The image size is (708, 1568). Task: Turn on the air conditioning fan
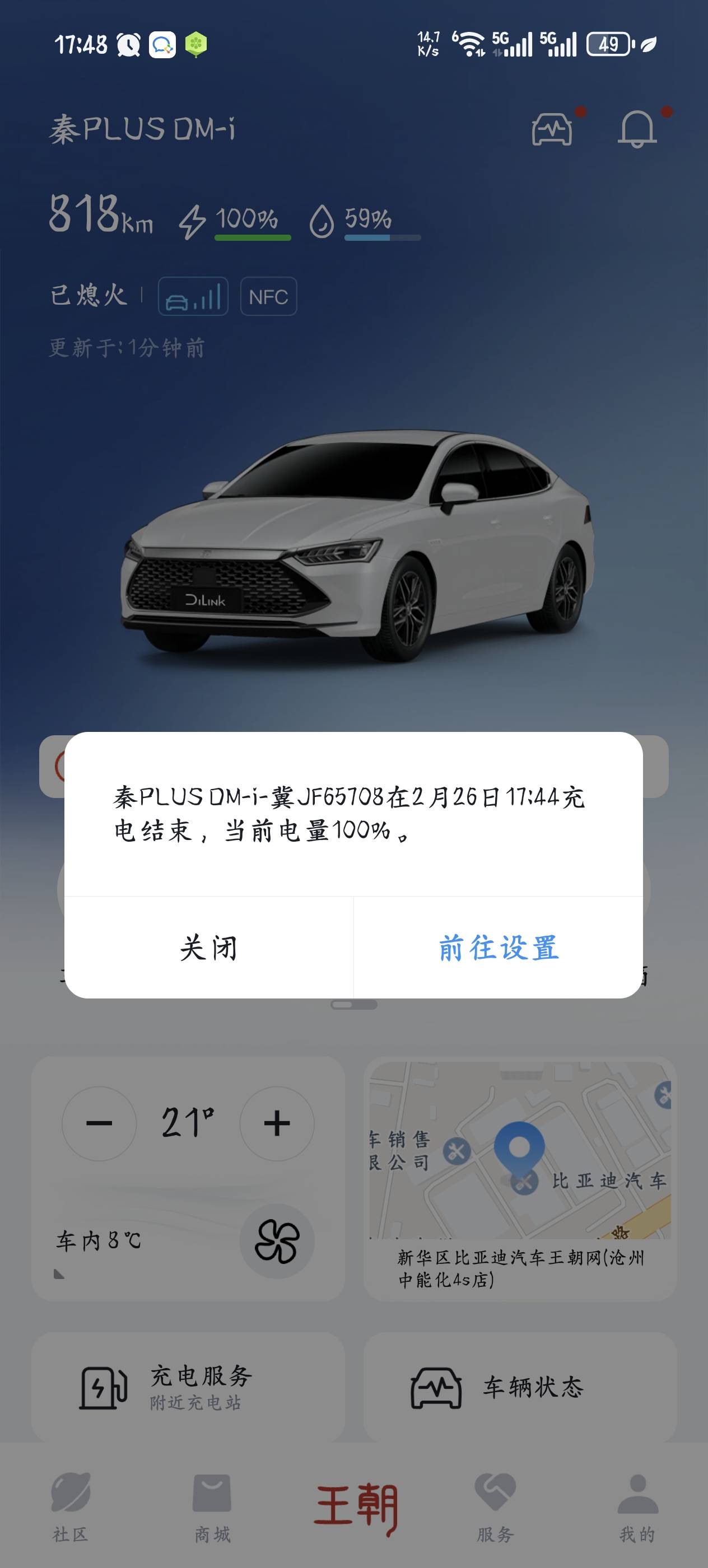277,1242
